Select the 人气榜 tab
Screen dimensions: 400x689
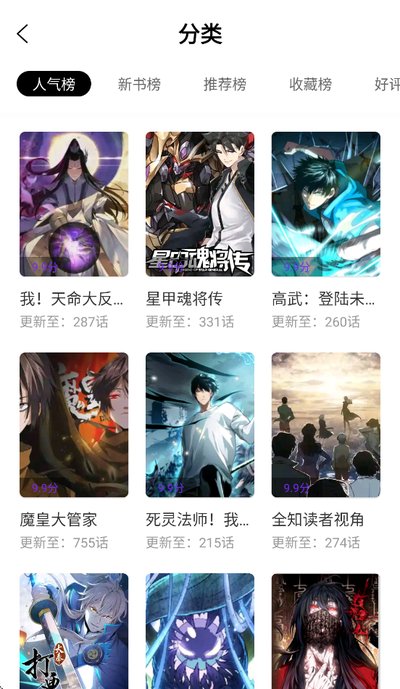[54, 83]
